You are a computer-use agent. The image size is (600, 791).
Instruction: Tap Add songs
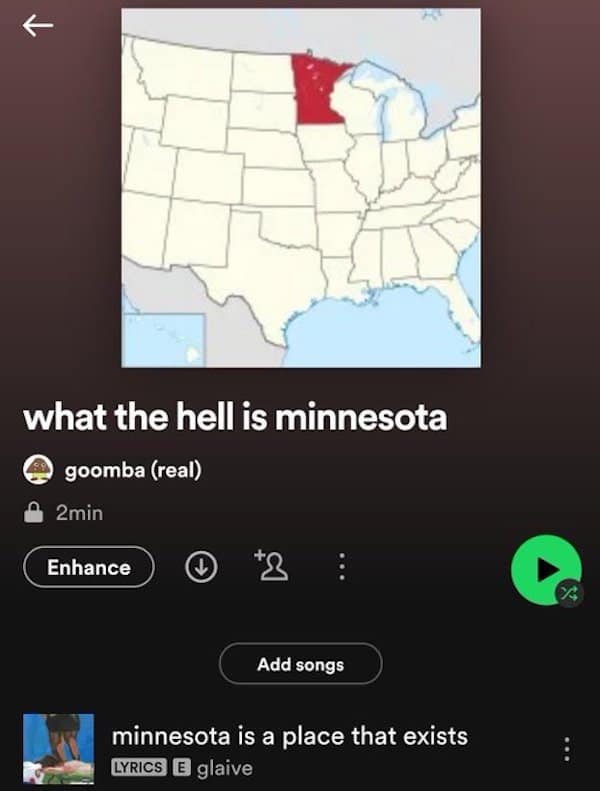pos(300,664)
